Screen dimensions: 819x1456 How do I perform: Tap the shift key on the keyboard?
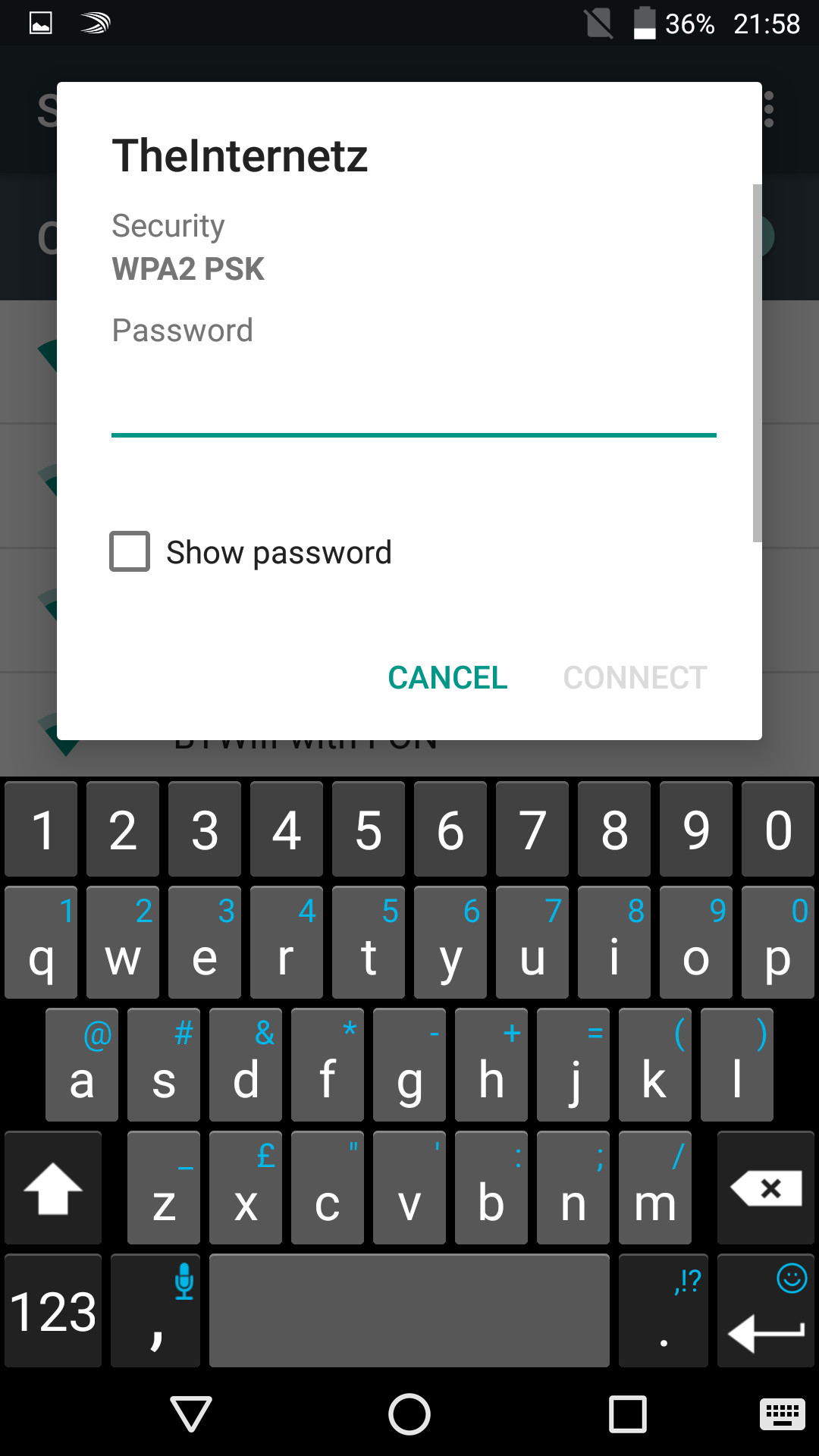point(53,1188)
